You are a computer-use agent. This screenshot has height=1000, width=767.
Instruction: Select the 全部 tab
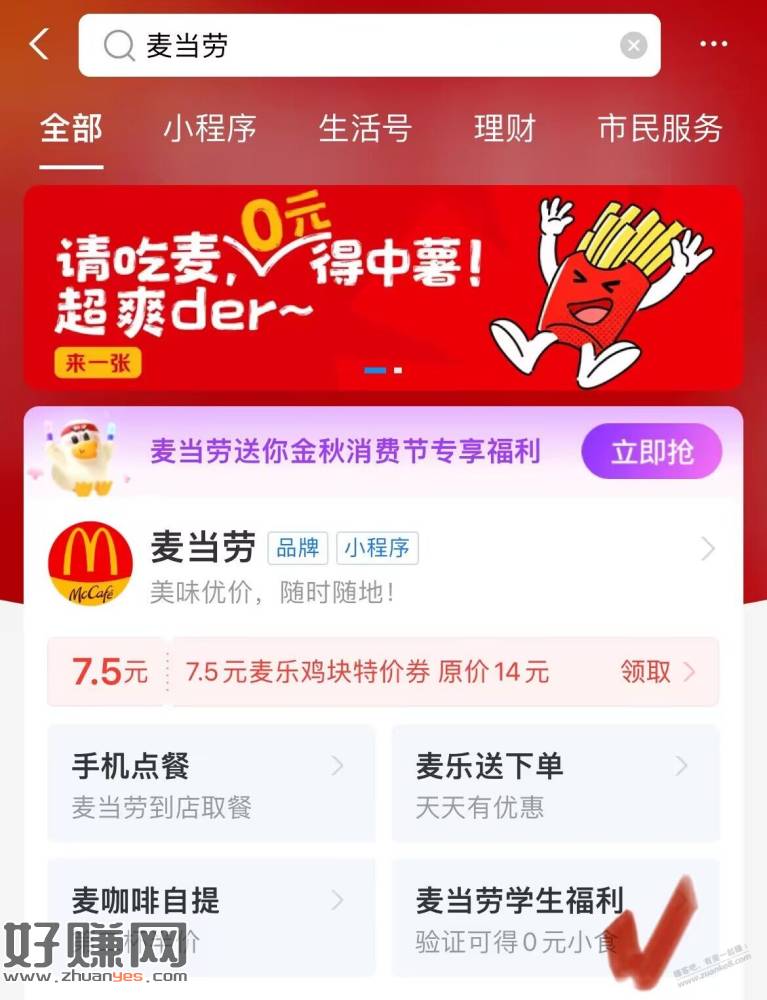(x=71, y=128)
